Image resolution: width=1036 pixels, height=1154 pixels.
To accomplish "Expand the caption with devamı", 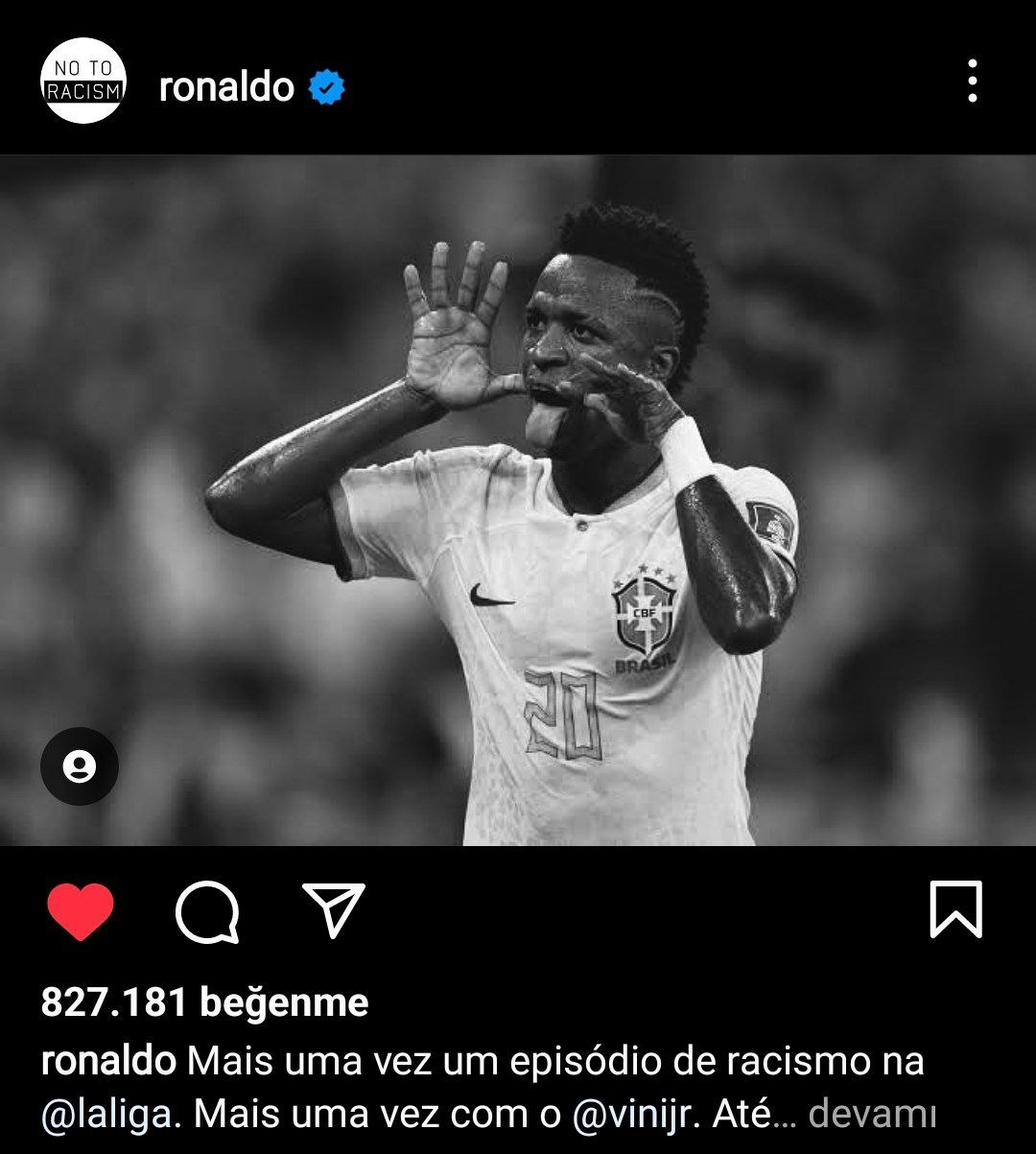I will click(871, 1115).
